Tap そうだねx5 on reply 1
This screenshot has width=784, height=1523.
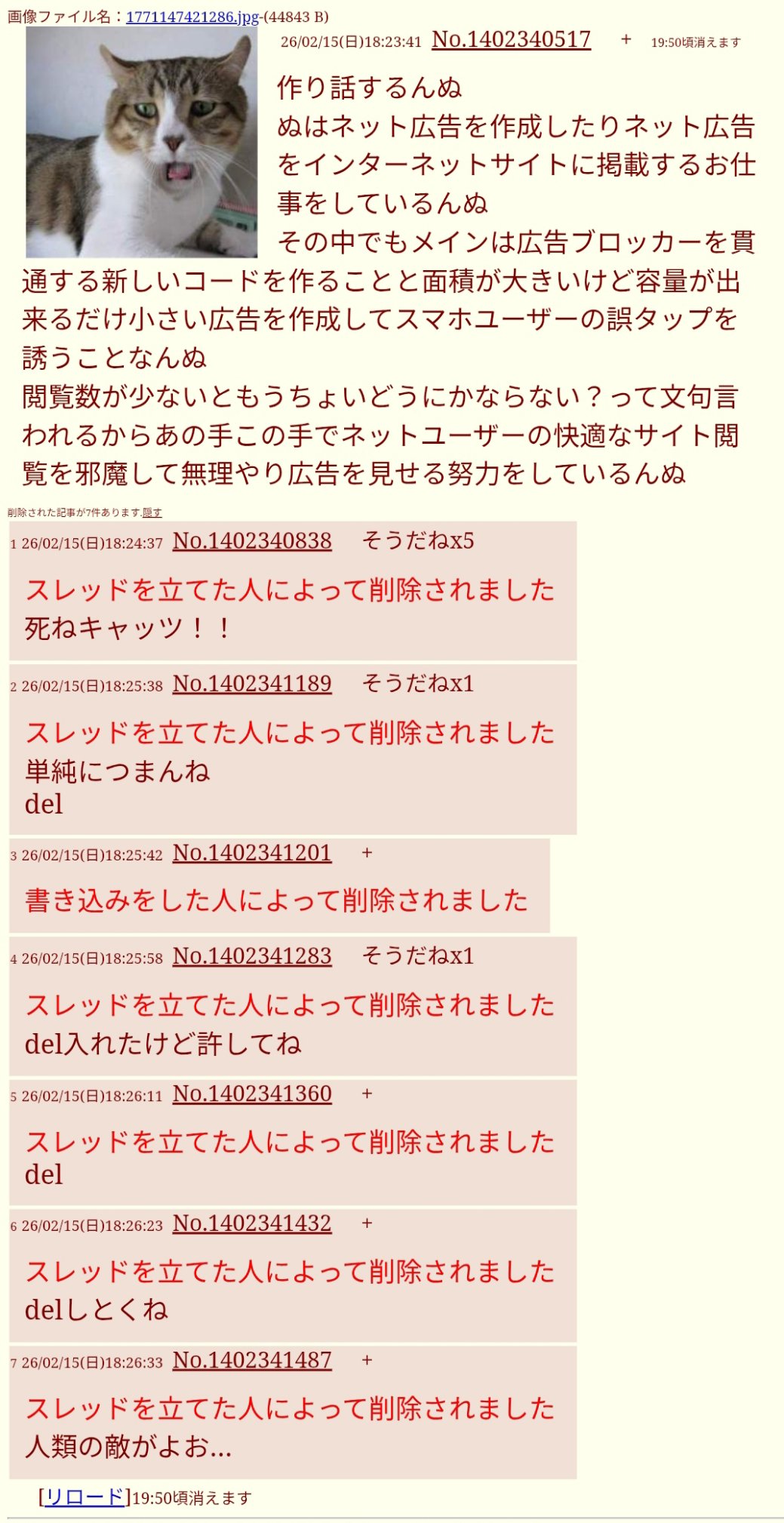point(417,541)
